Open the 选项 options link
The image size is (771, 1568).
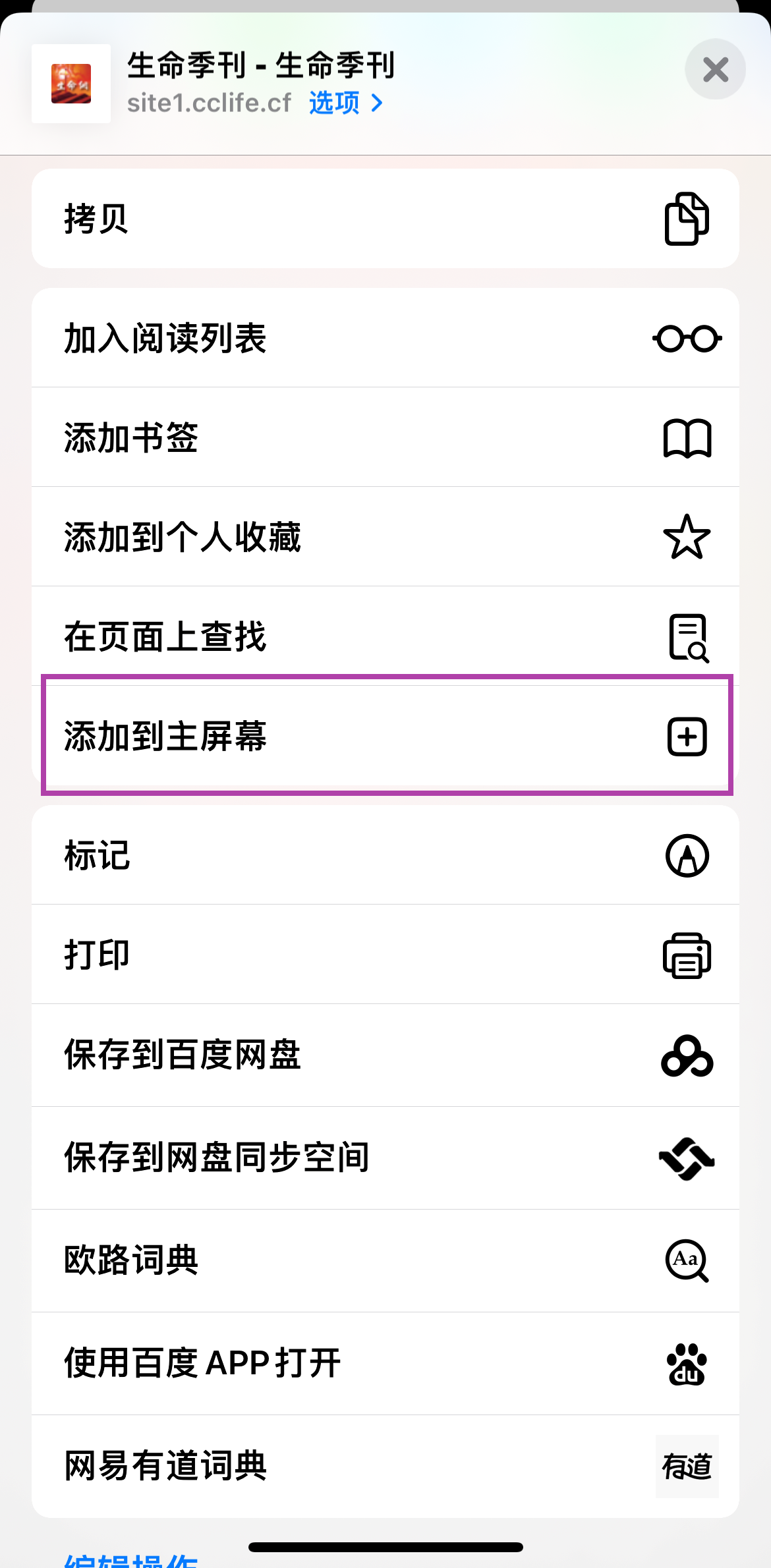[x=345, y=103]
